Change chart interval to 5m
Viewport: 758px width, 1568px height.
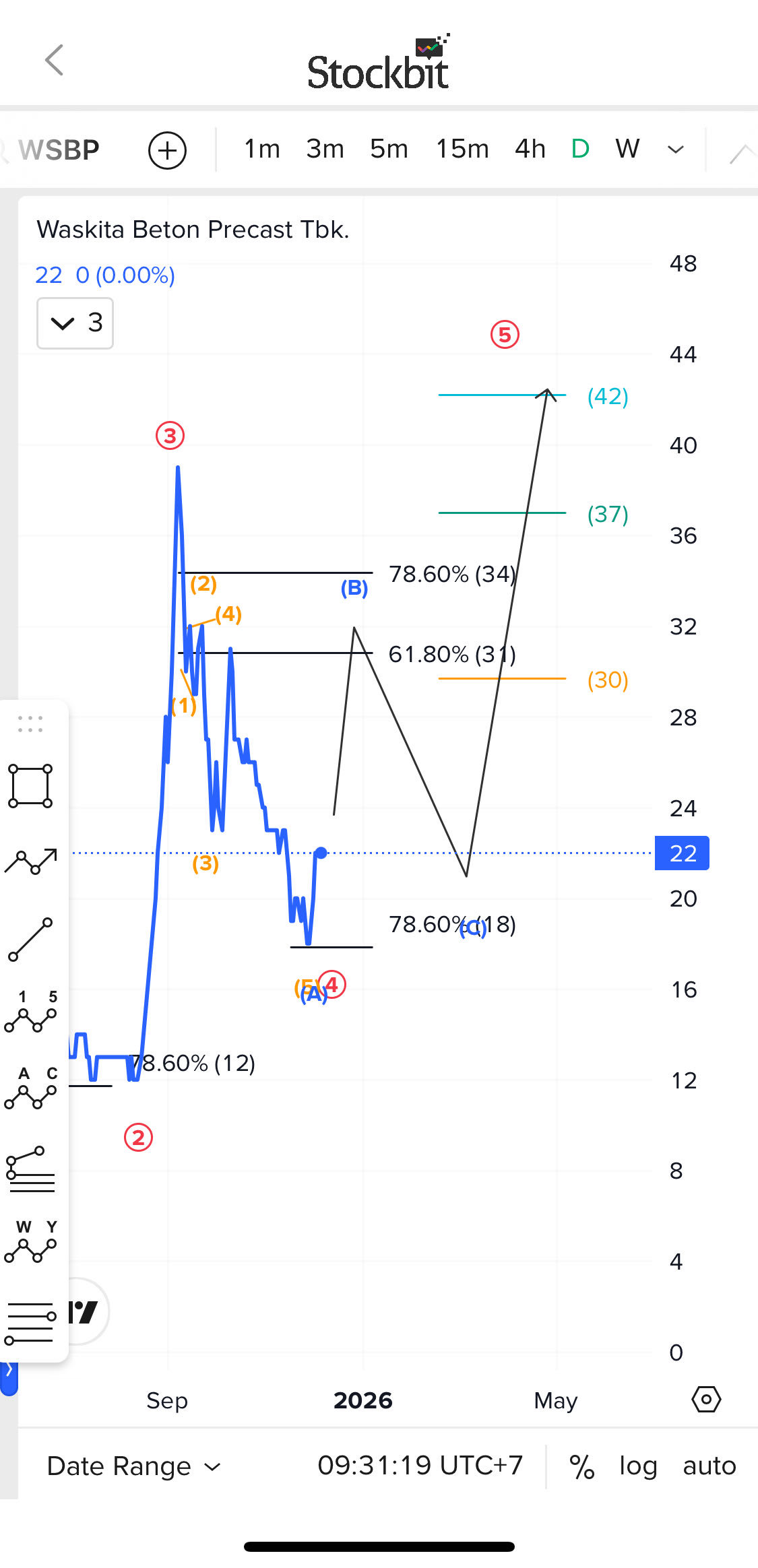coord(389,149)
